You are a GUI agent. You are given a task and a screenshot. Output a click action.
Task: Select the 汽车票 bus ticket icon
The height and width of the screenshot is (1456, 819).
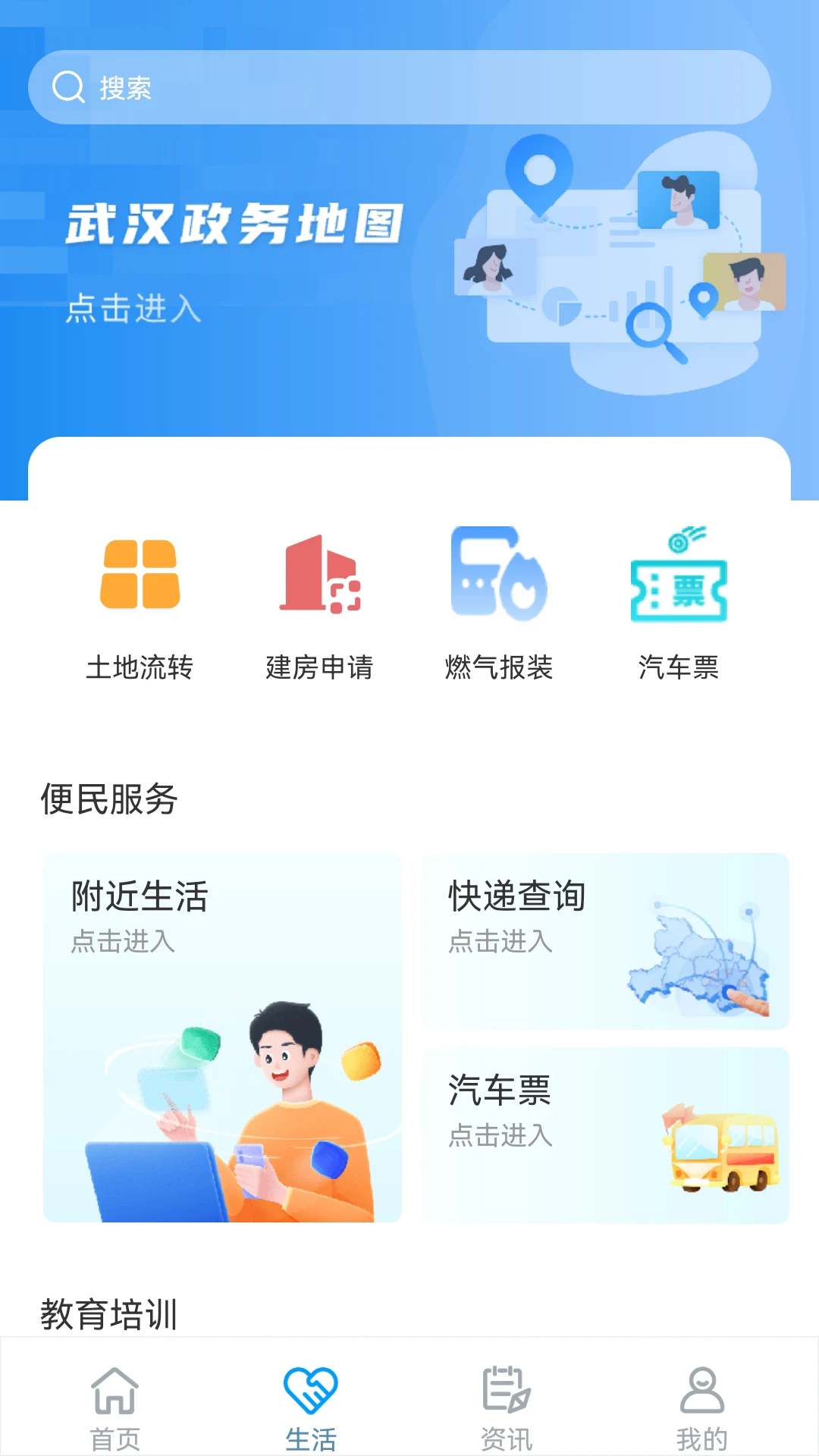click(x=677, y=582)
